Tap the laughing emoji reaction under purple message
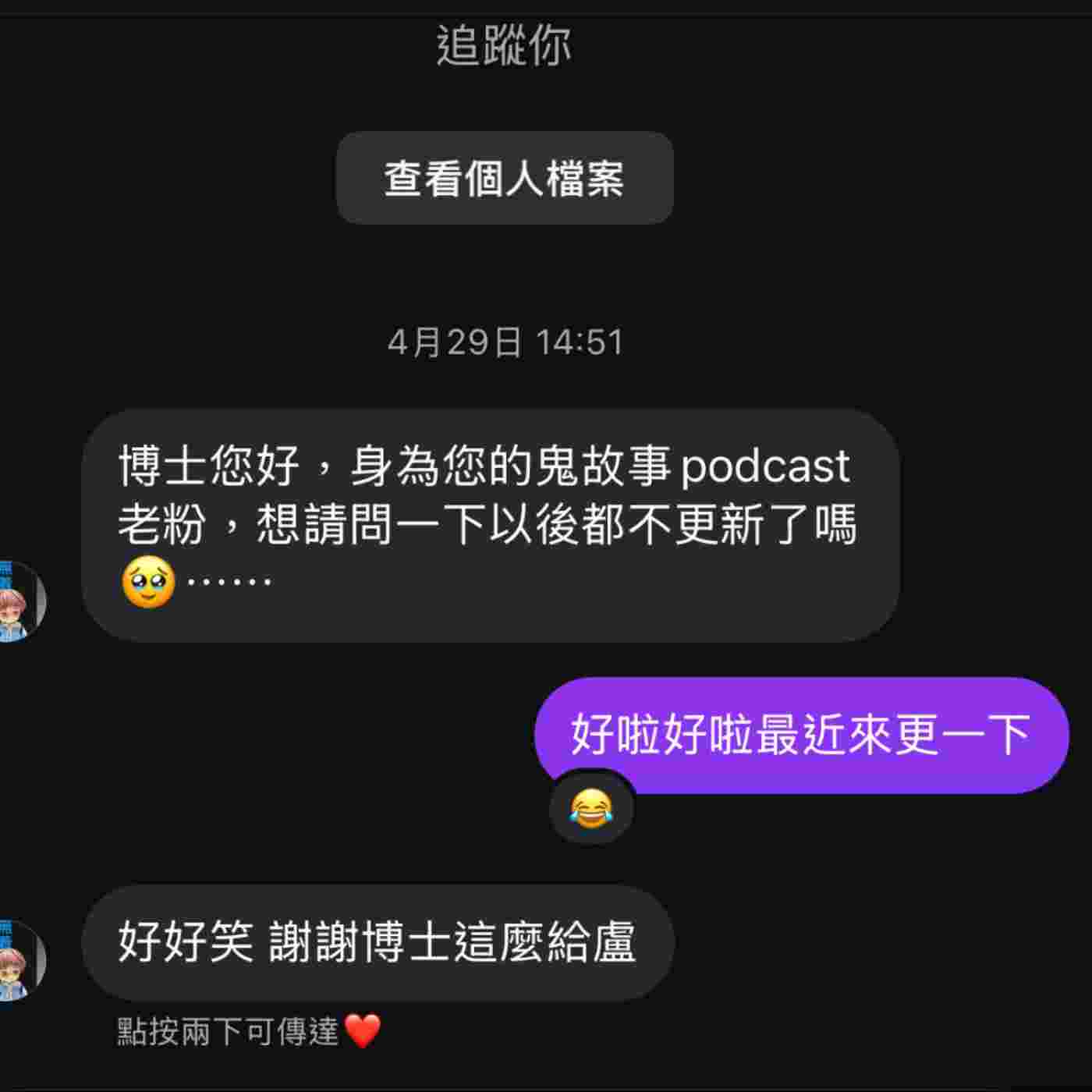1092x1092 pixels. tap(590, 807)
